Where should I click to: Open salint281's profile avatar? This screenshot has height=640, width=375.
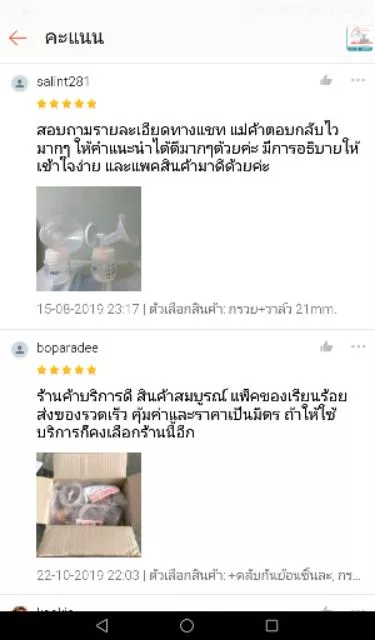tap(19, 84)
